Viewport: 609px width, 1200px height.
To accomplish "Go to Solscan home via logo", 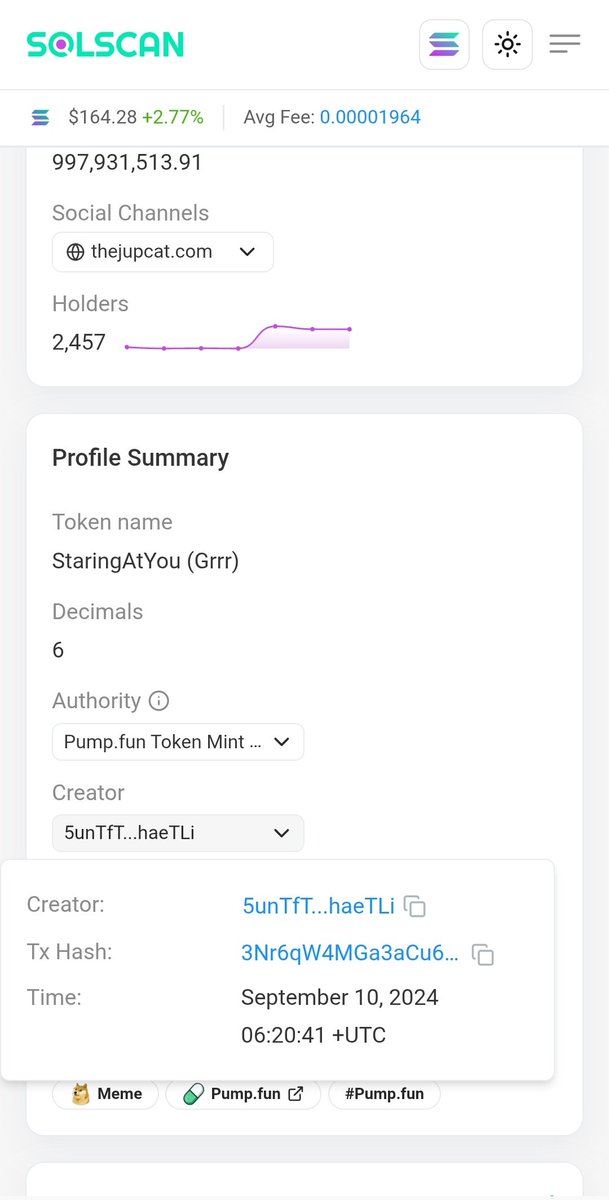I will (105, 44).
